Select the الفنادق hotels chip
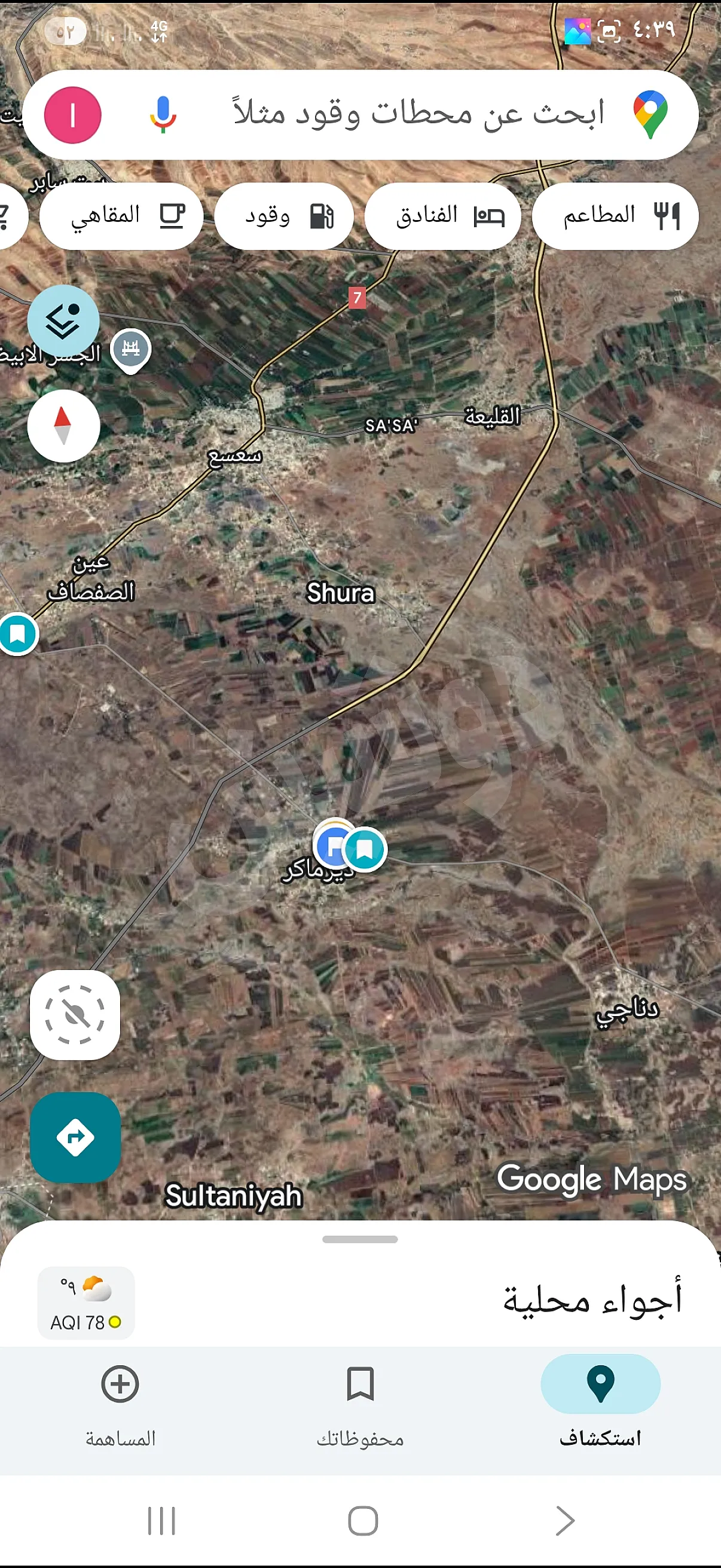721x1568 pixels. point(442,215)
